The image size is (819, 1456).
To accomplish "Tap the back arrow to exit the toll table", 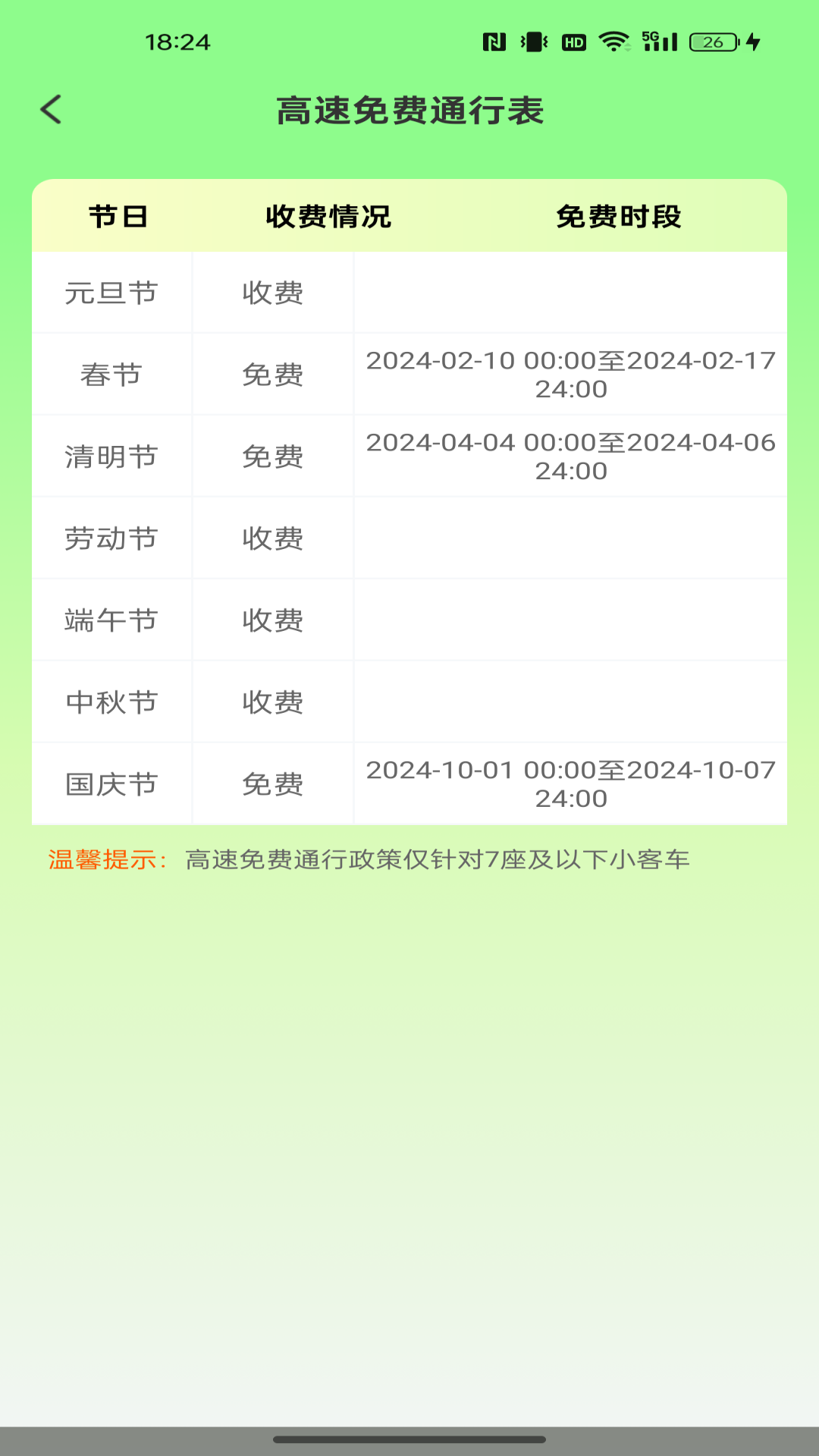I will 52,111.
